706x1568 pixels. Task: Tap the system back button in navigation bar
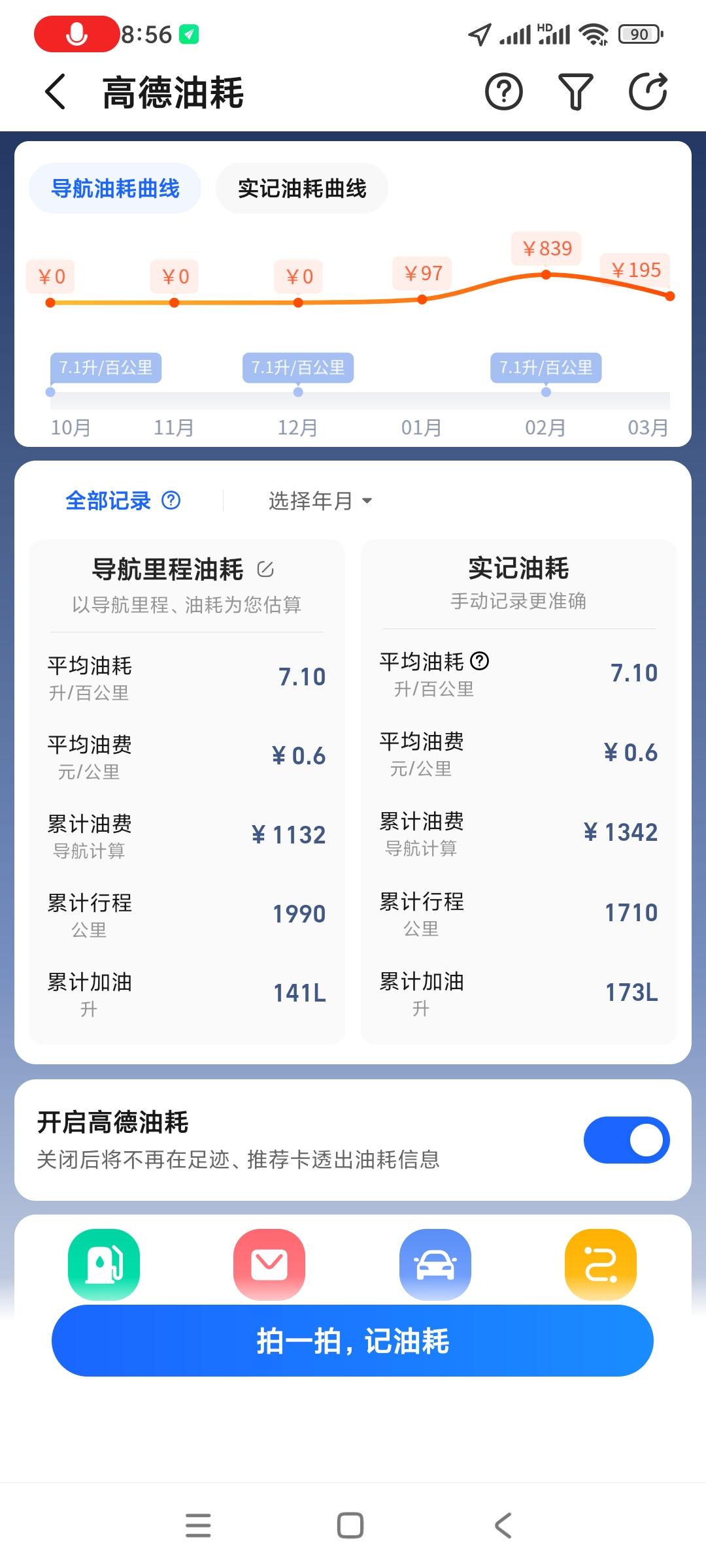503,1526
